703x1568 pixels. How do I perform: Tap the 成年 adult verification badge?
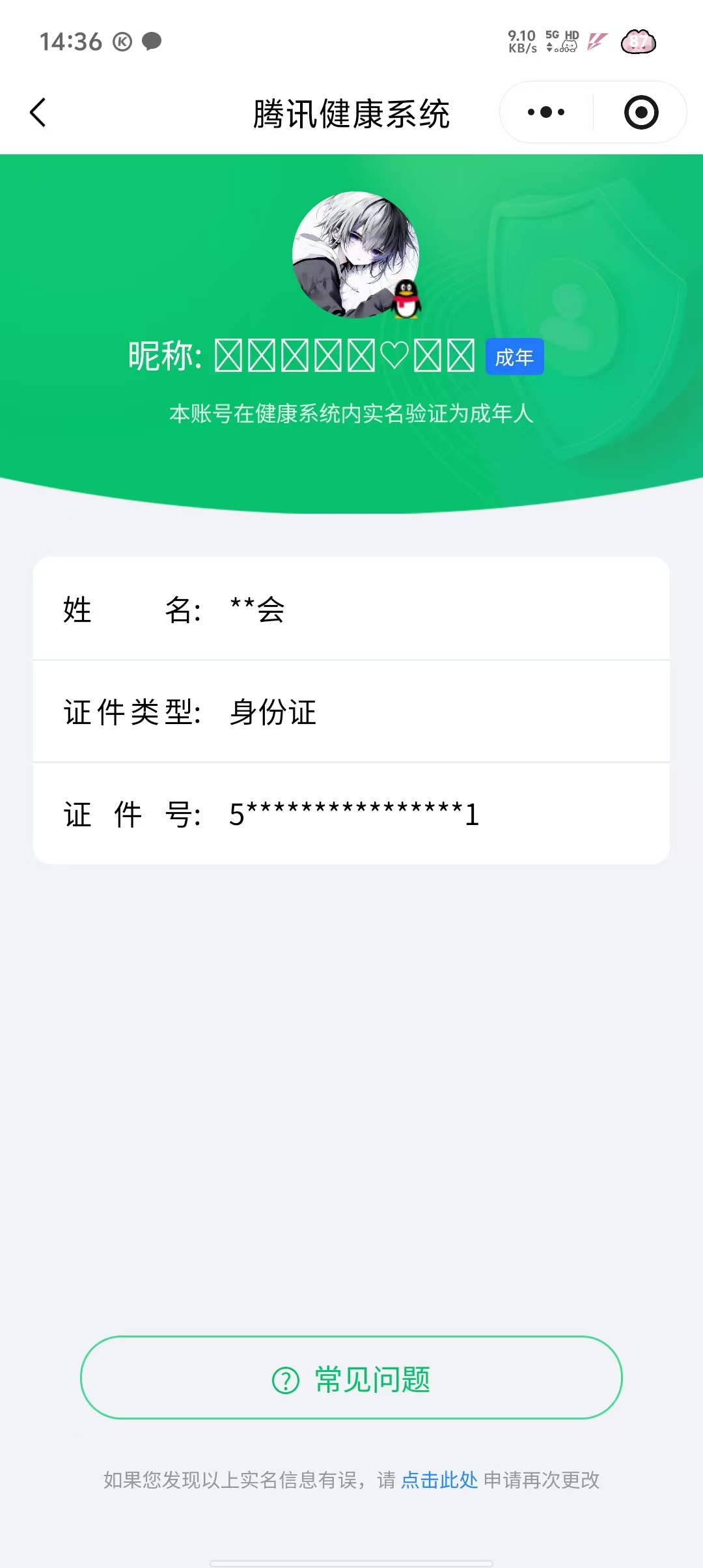[514, 357]
